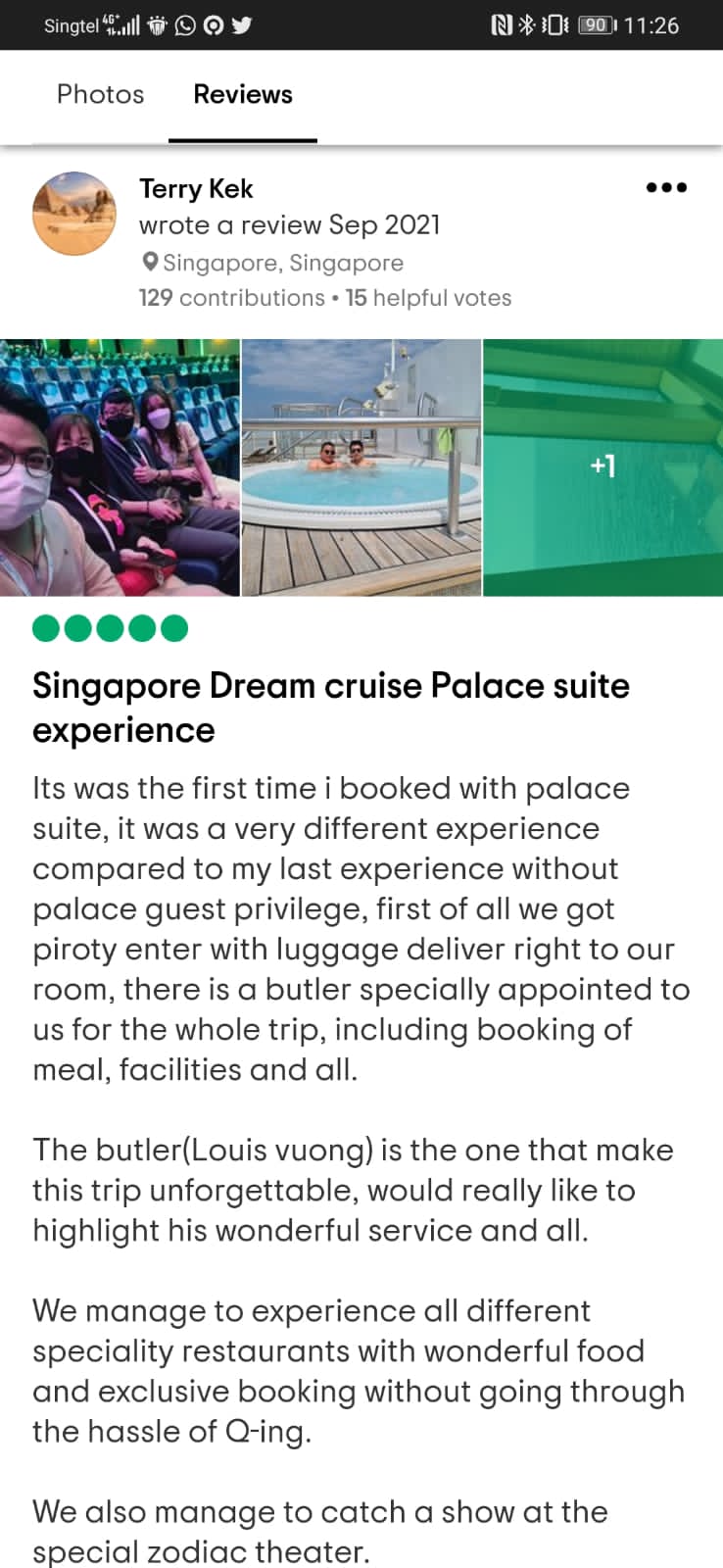The width and height of the screenshot is (723, 1568).
Task: Open the theater selfie review photo
Action: pyautogui.click(x=120, y=467)
